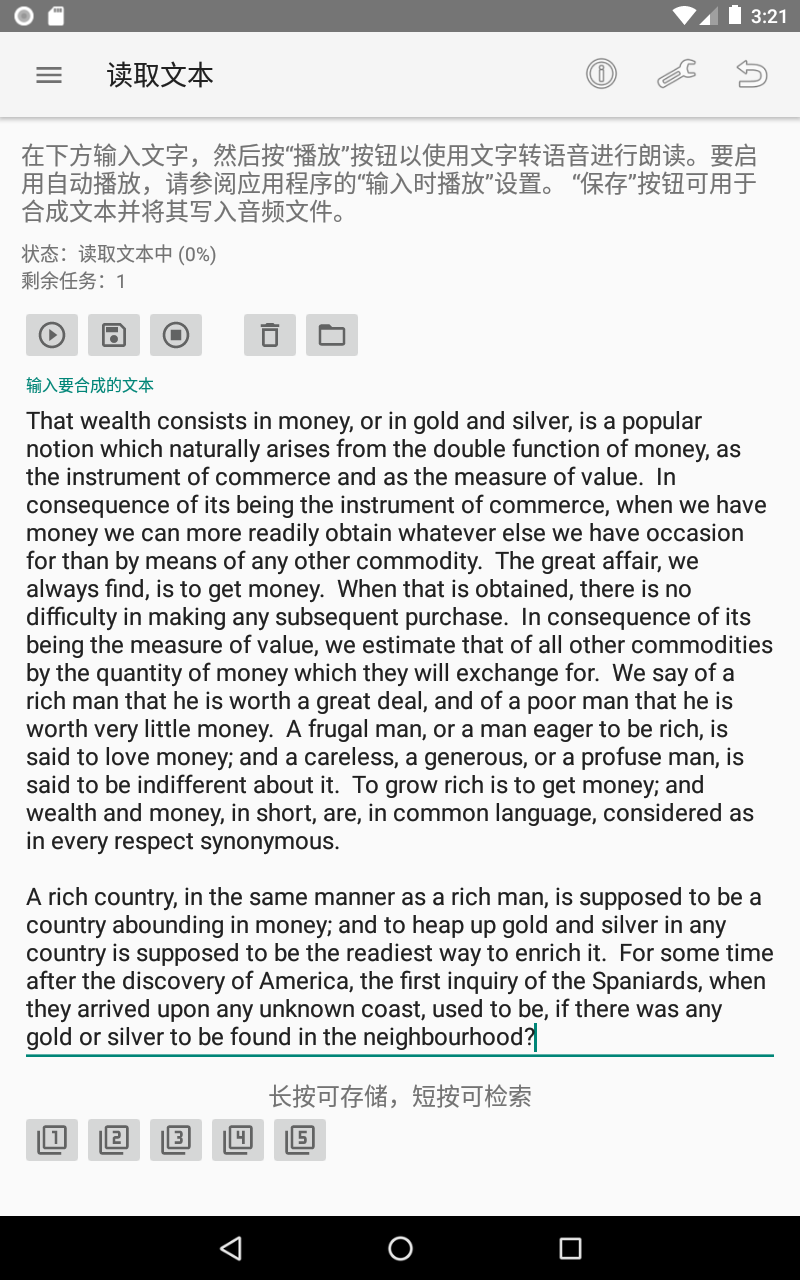Recall text saved in memory slot 4
The height and width of the screenshot is (1280, 800).
click(x=238, y=1139)
